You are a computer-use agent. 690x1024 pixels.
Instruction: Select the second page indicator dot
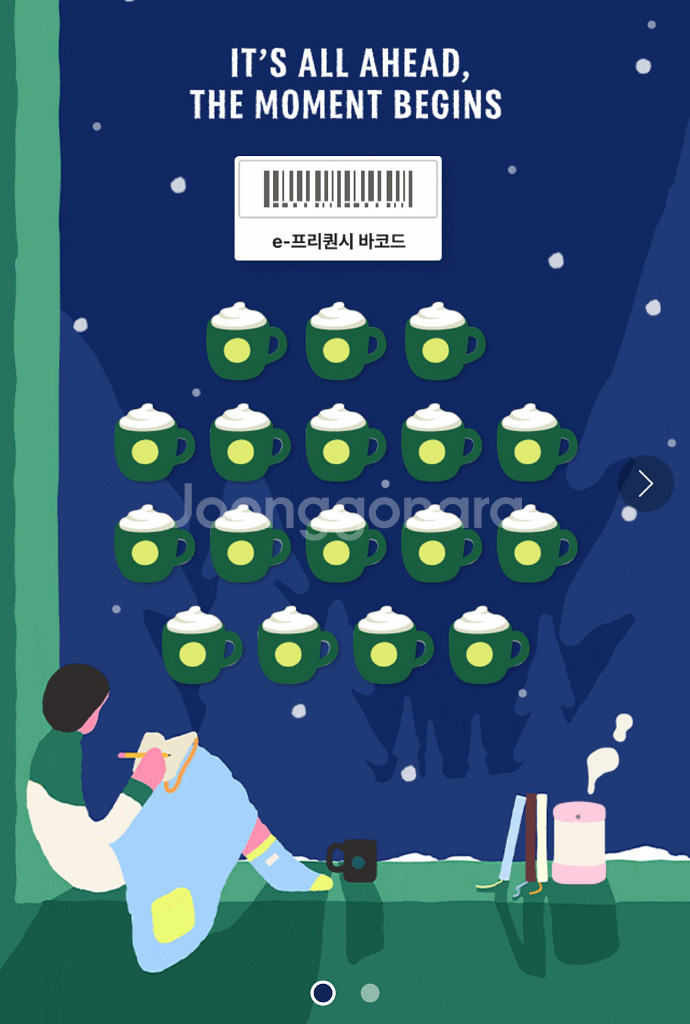point(370,993)
